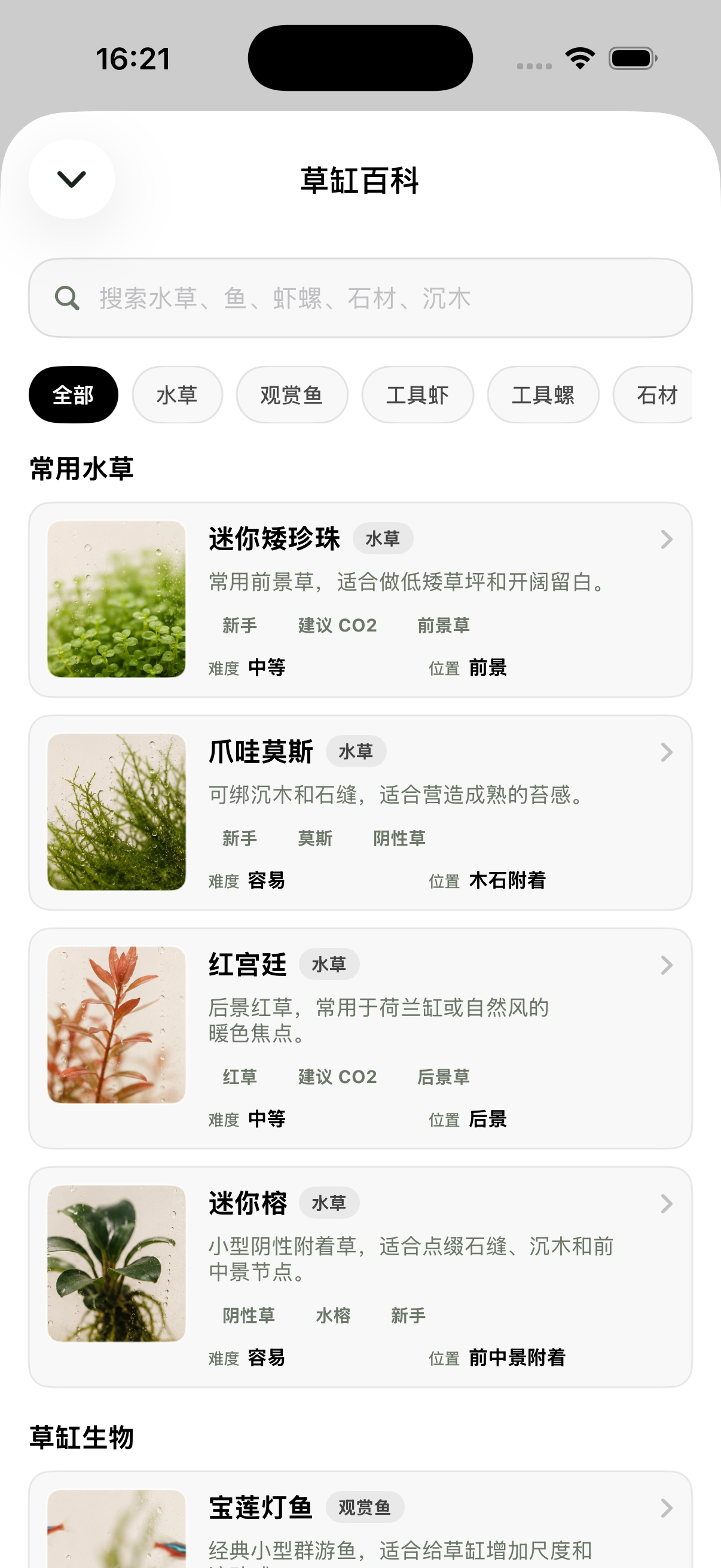721x1568 pixels.
Task: Tap the search field for 水草、鱼、虾螺
Action: 360,298
